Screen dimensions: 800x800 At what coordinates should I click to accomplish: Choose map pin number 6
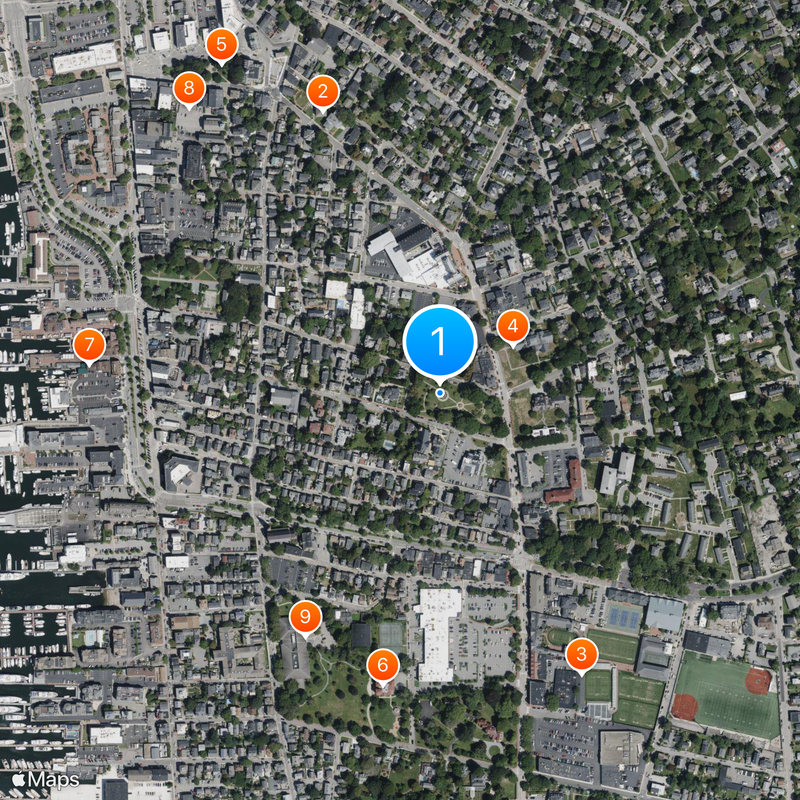382,665
